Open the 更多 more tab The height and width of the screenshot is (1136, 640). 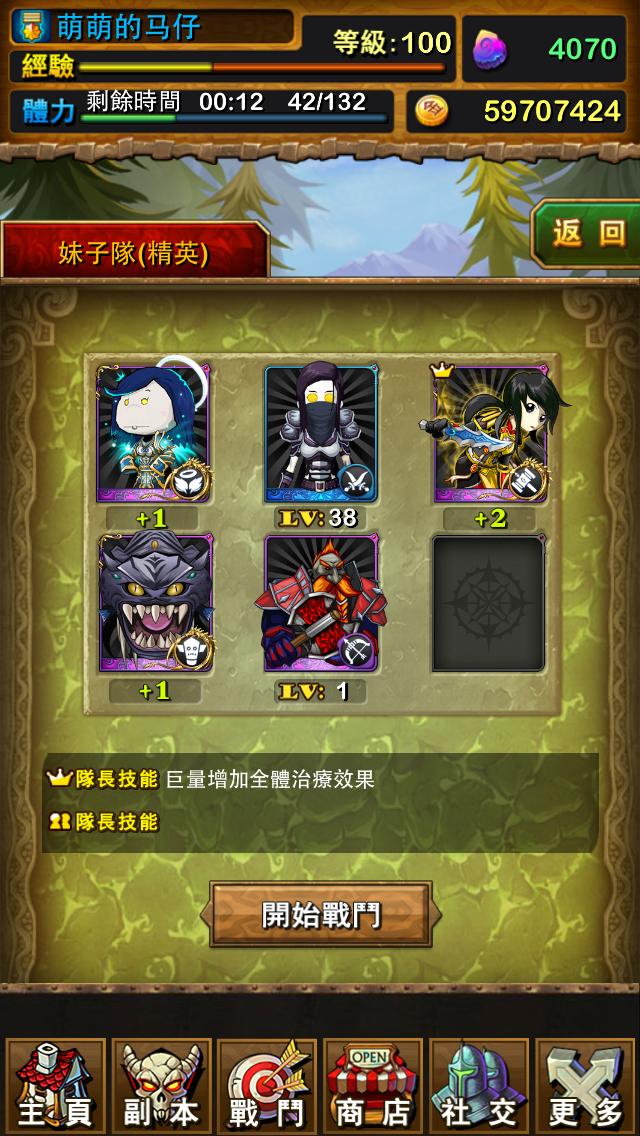[585, 1086]
